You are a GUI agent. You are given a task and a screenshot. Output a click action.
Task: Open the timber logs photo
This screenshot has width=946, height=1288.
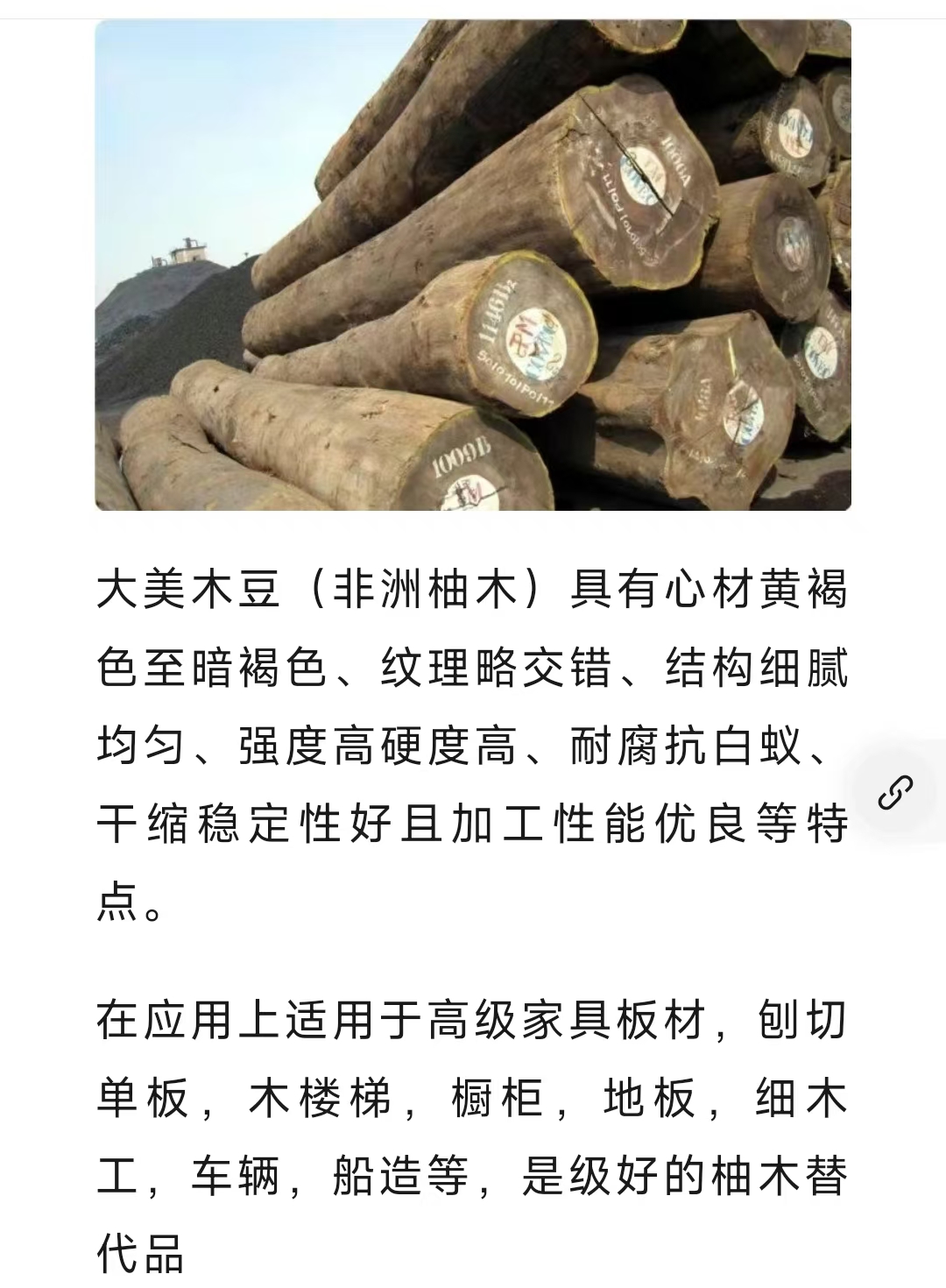(x=473, y=265)
